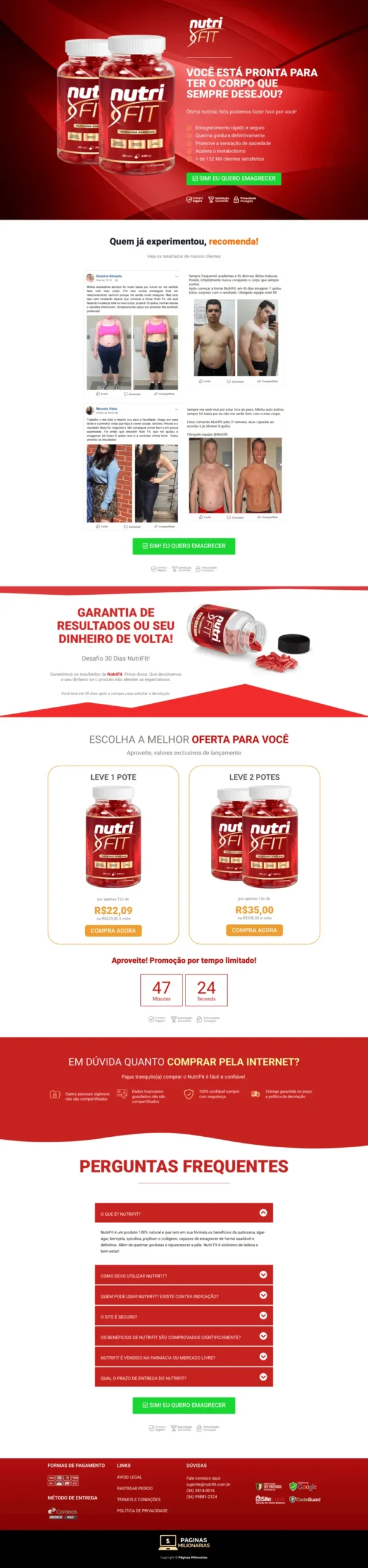Collapse the 'O que é? NutriFit?' question
Screen dimensions: 368x1568
point(263,1213)
